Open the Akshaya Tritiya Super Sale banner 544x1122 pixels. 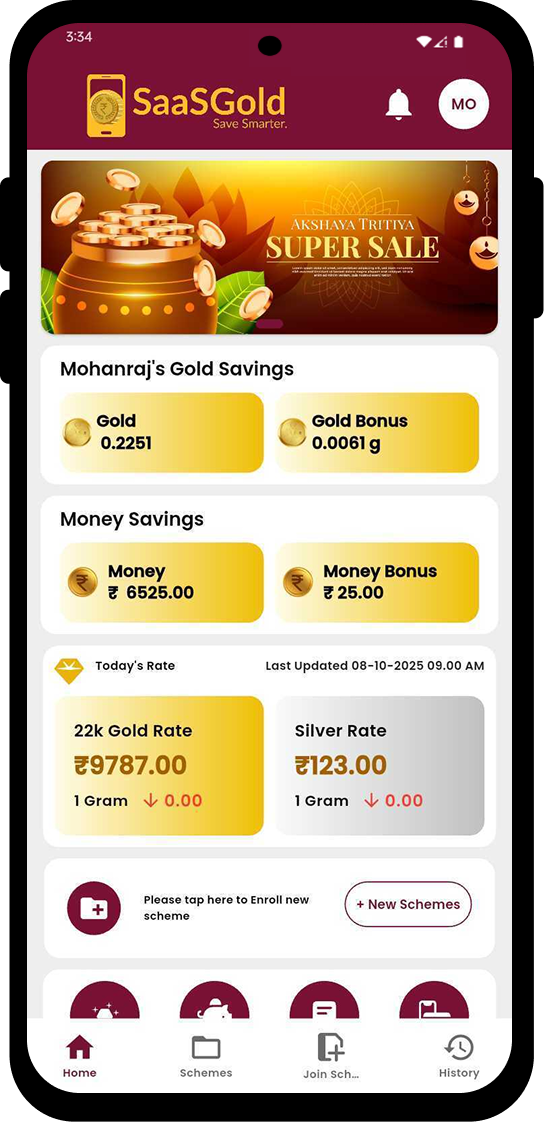click(269, 248)
